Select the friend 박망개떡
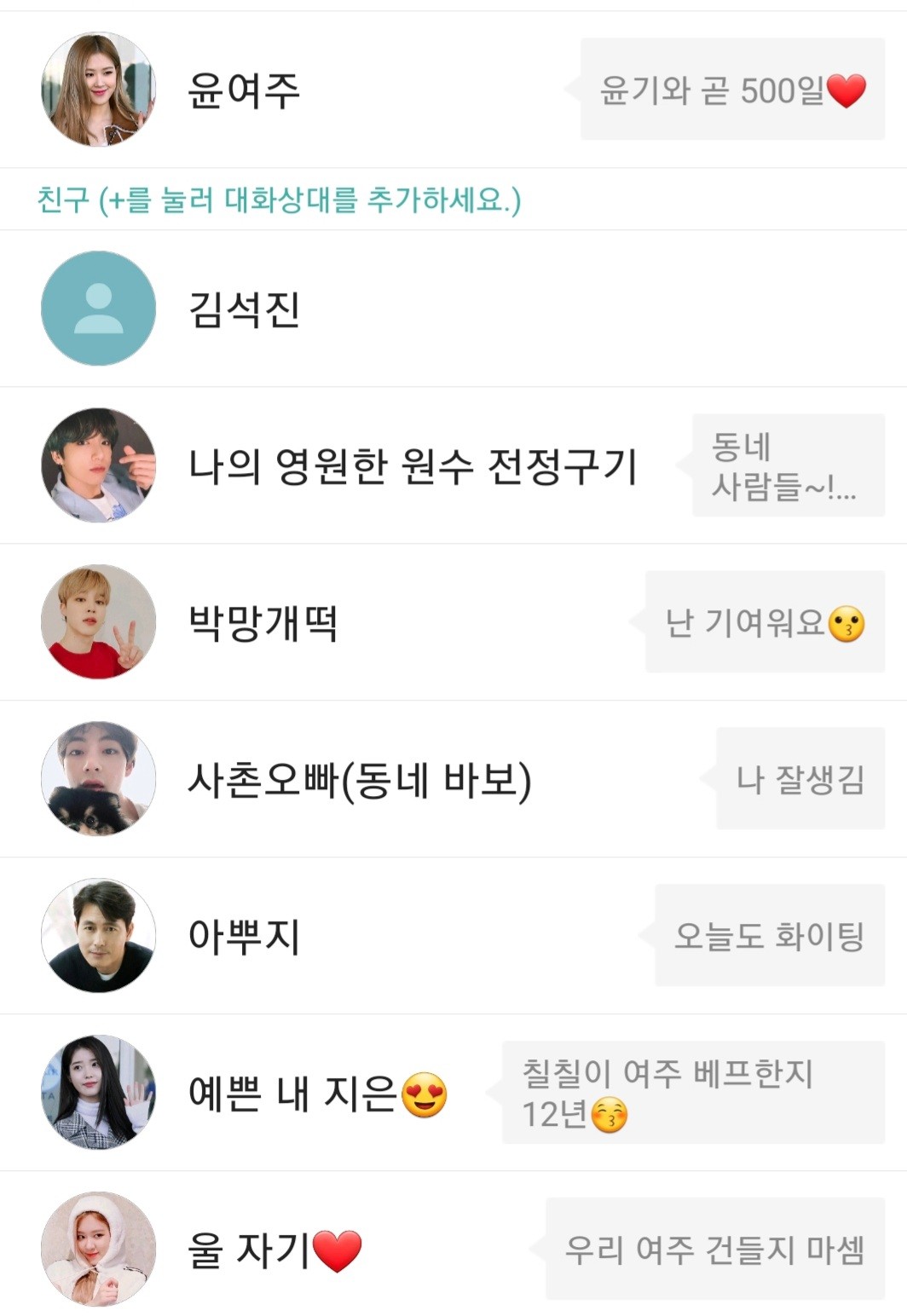This screenshot has width=907, height=1316. 263,623
